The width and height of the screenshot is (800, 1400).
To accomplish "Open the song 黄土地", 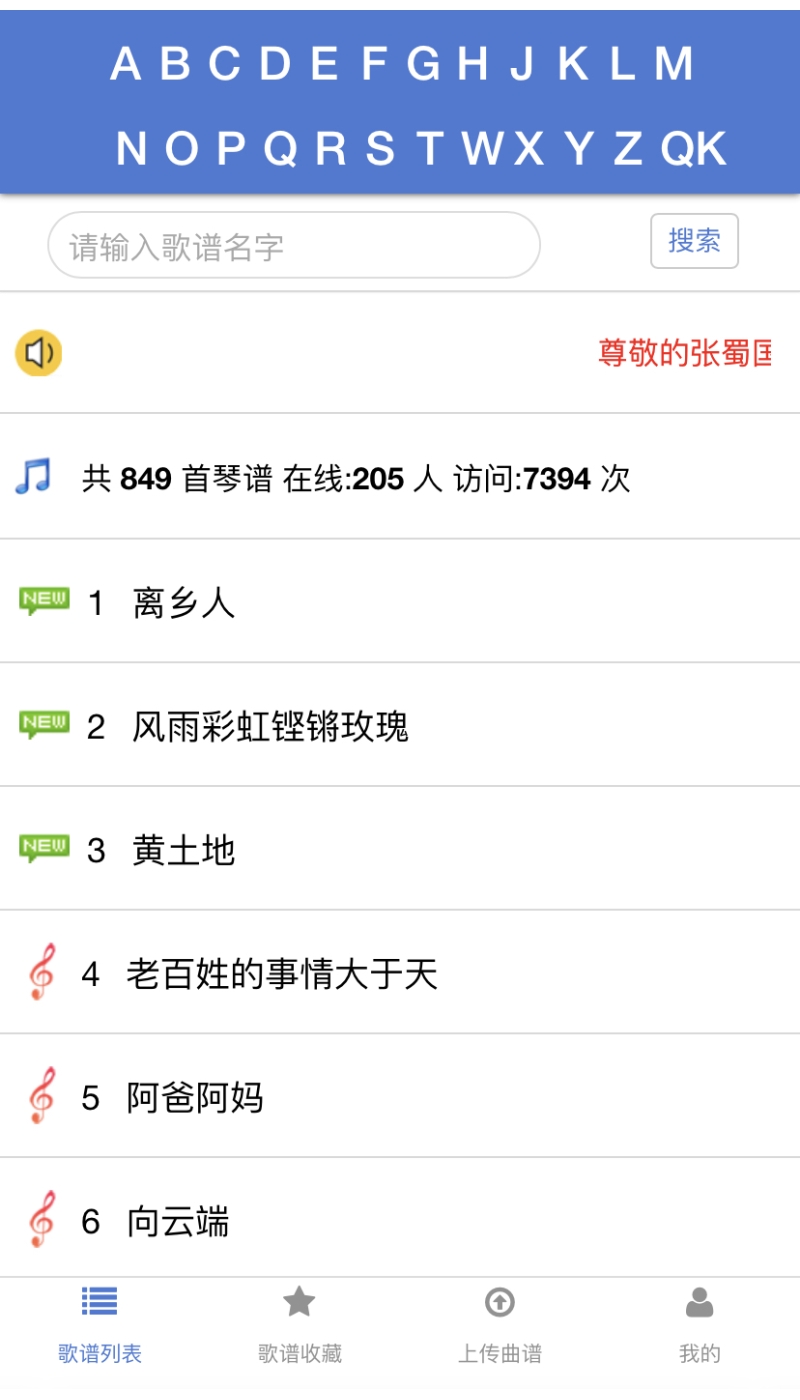I will pos(400,849).
